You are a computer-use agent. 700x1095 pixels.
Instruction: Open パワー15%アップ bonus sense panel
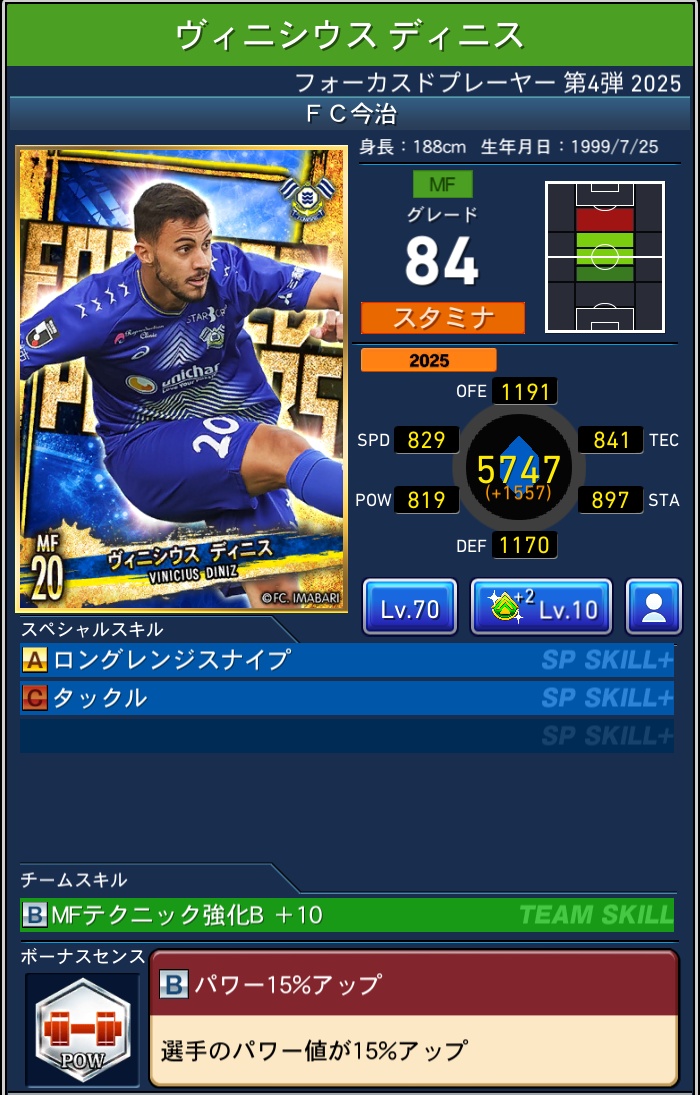click(413, 1017)
